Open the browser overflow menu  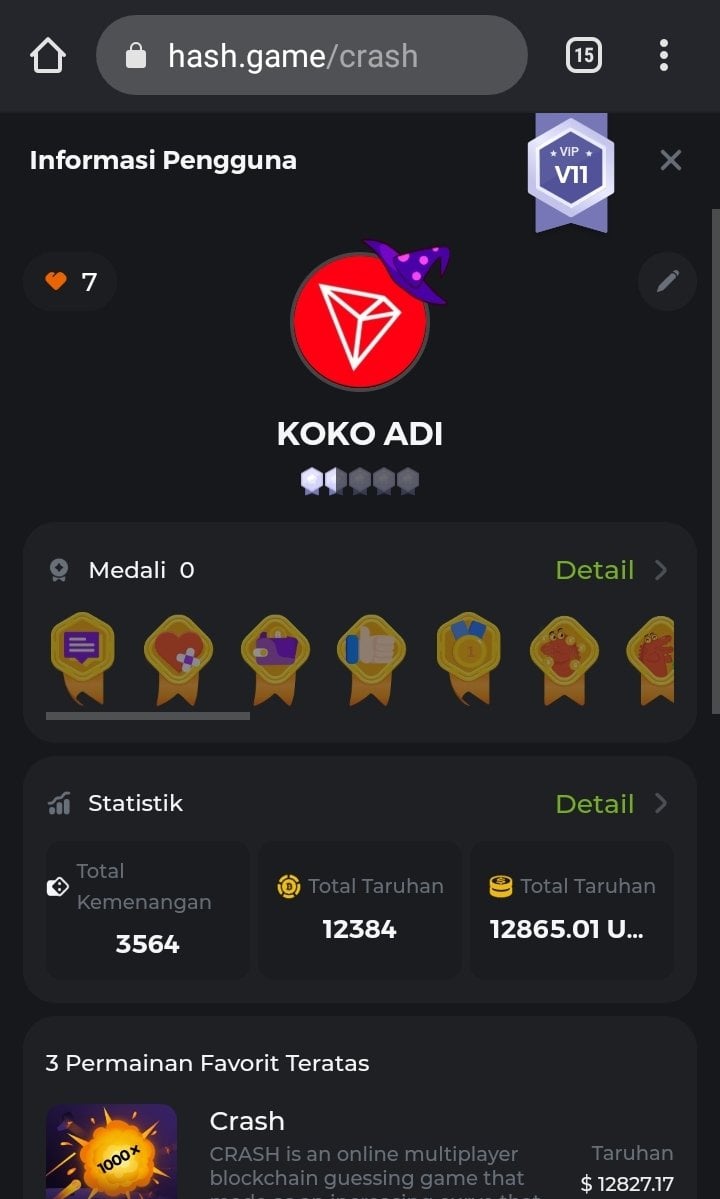pyautogui.click(x=663, y=56)
